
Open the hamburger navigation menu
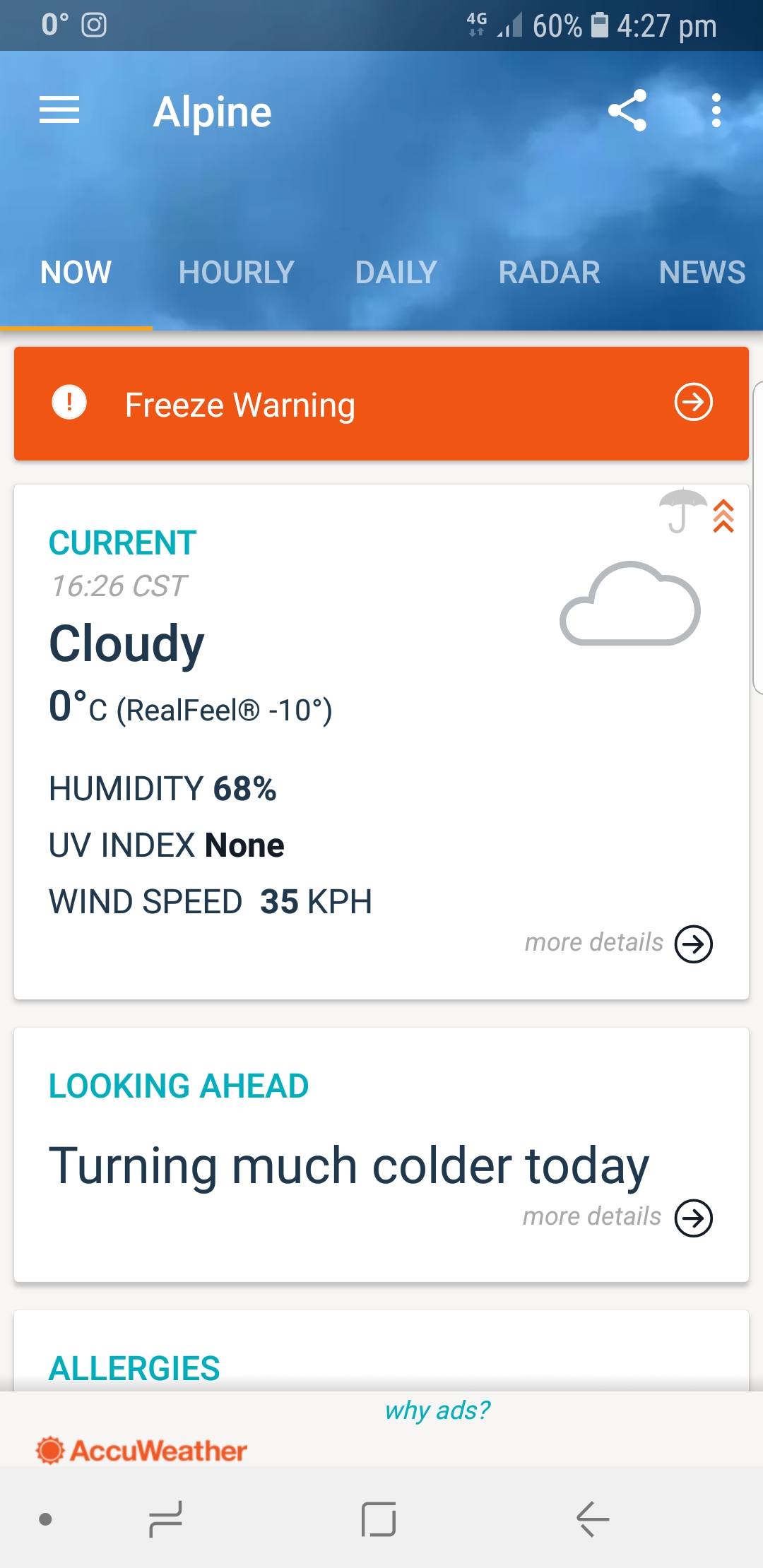tap(59, 110)
